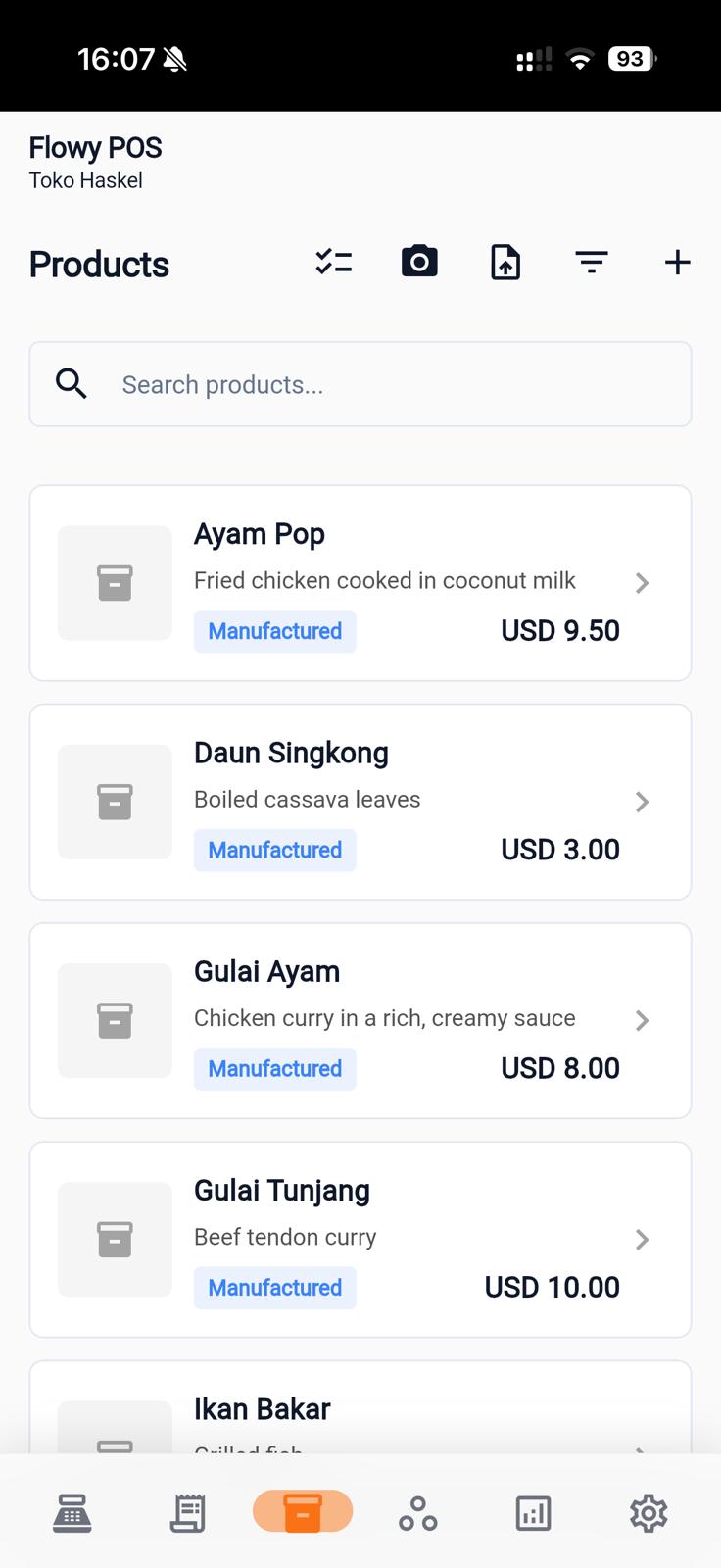
Task: Open the multi-select checklist icon
Action: (x=333, y=262)
